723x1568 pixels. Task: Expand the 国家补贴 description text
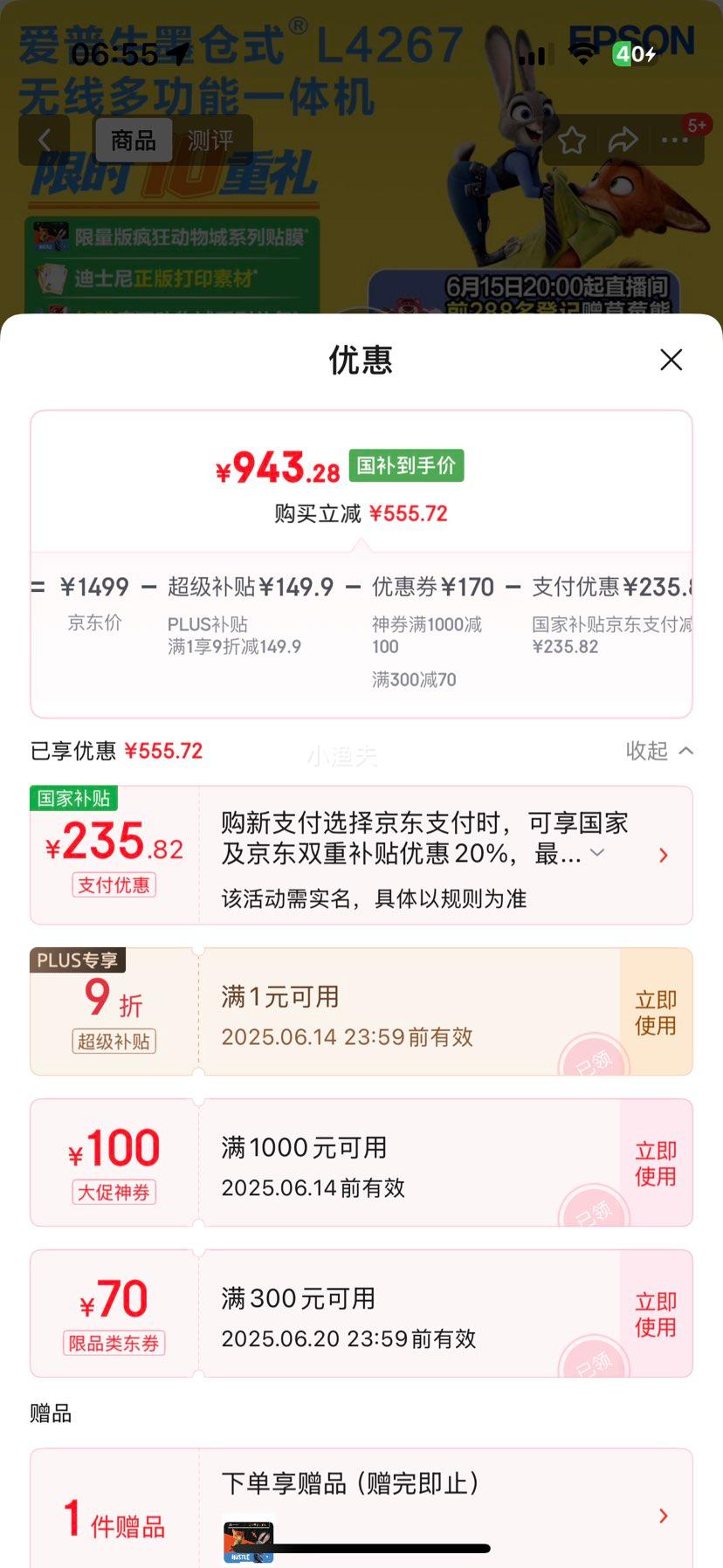point(597,852)
